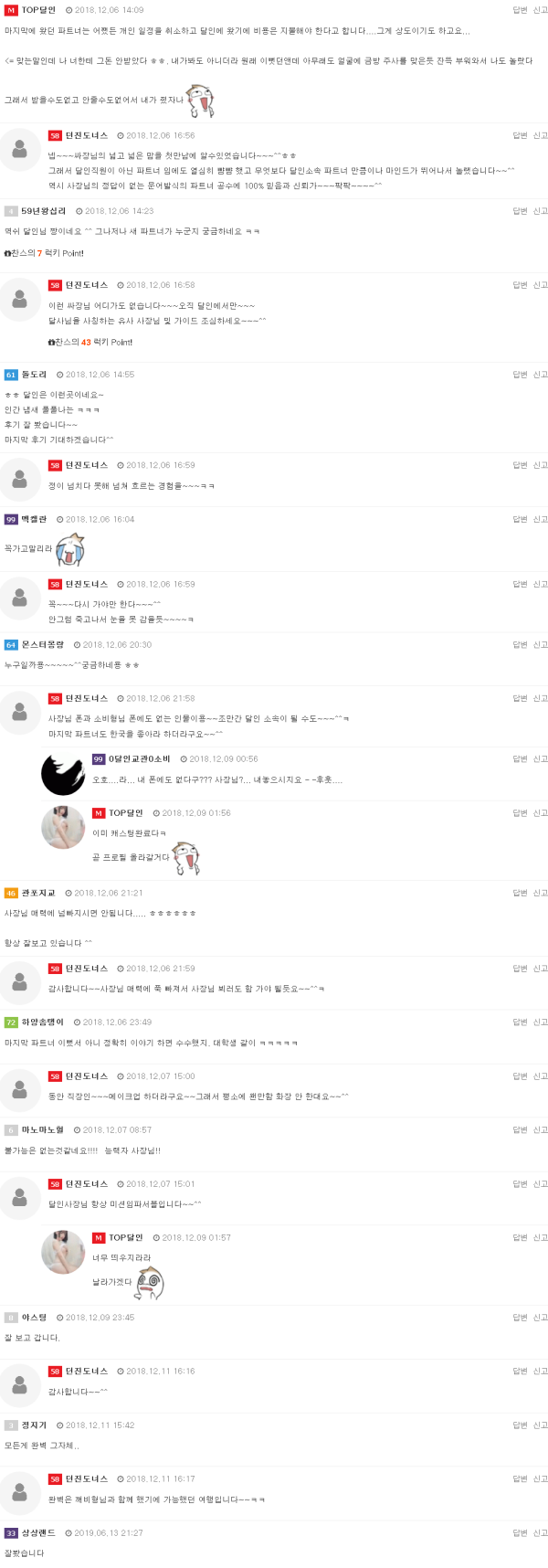Report 관포지교's comment

pyautogui.click(x=541, y=893)
